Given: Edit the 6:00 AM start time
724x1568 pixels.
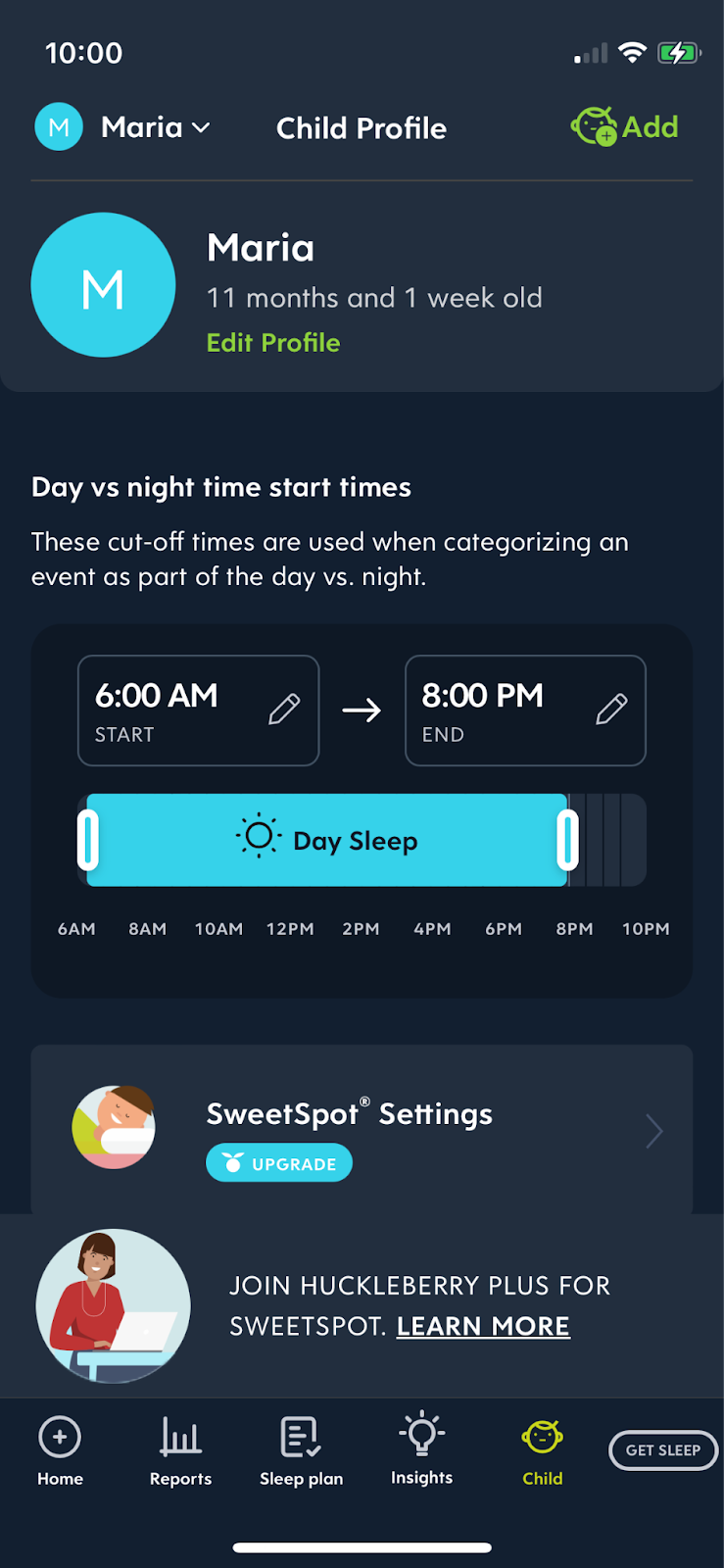Looking at the screenshot, I should 199,710.
